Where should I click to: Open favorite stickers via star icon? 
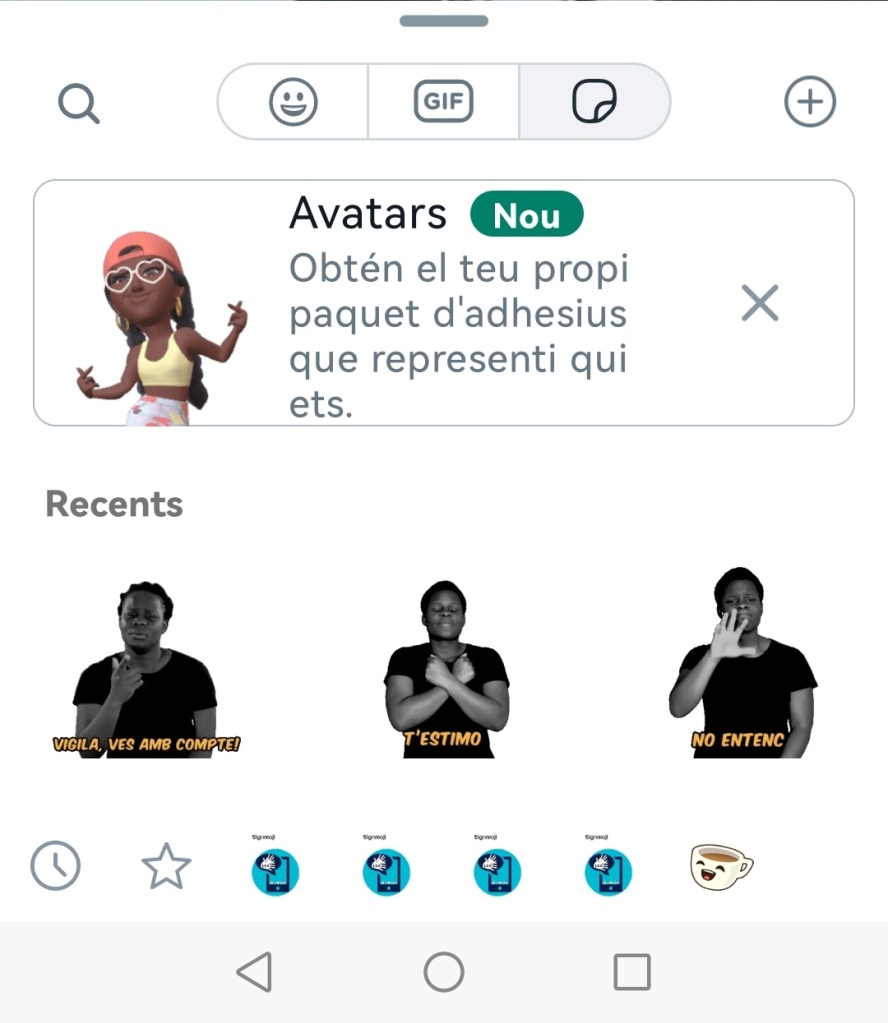pos(166,866)
